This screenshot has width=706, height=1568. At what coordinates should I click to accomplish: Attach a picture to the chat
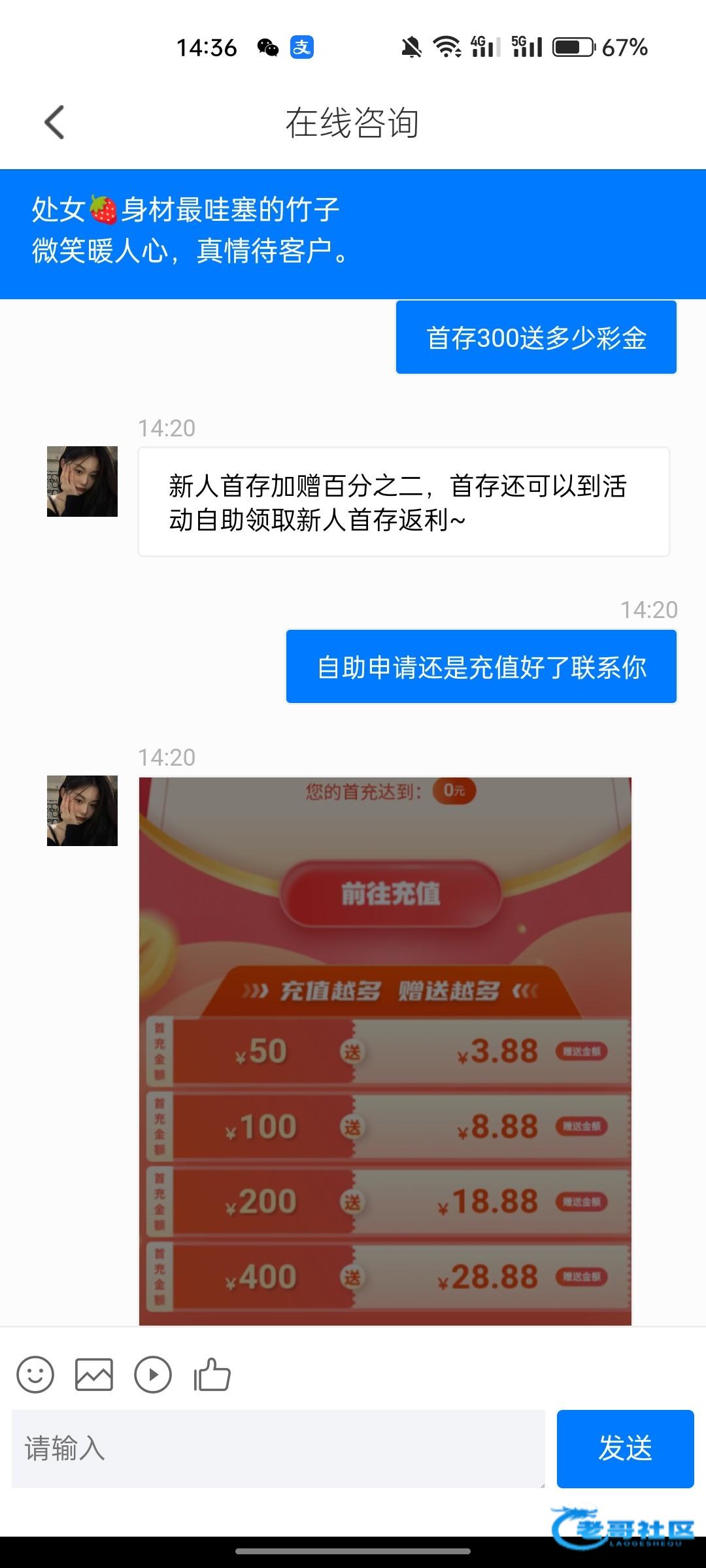[x=94, y=1375]
